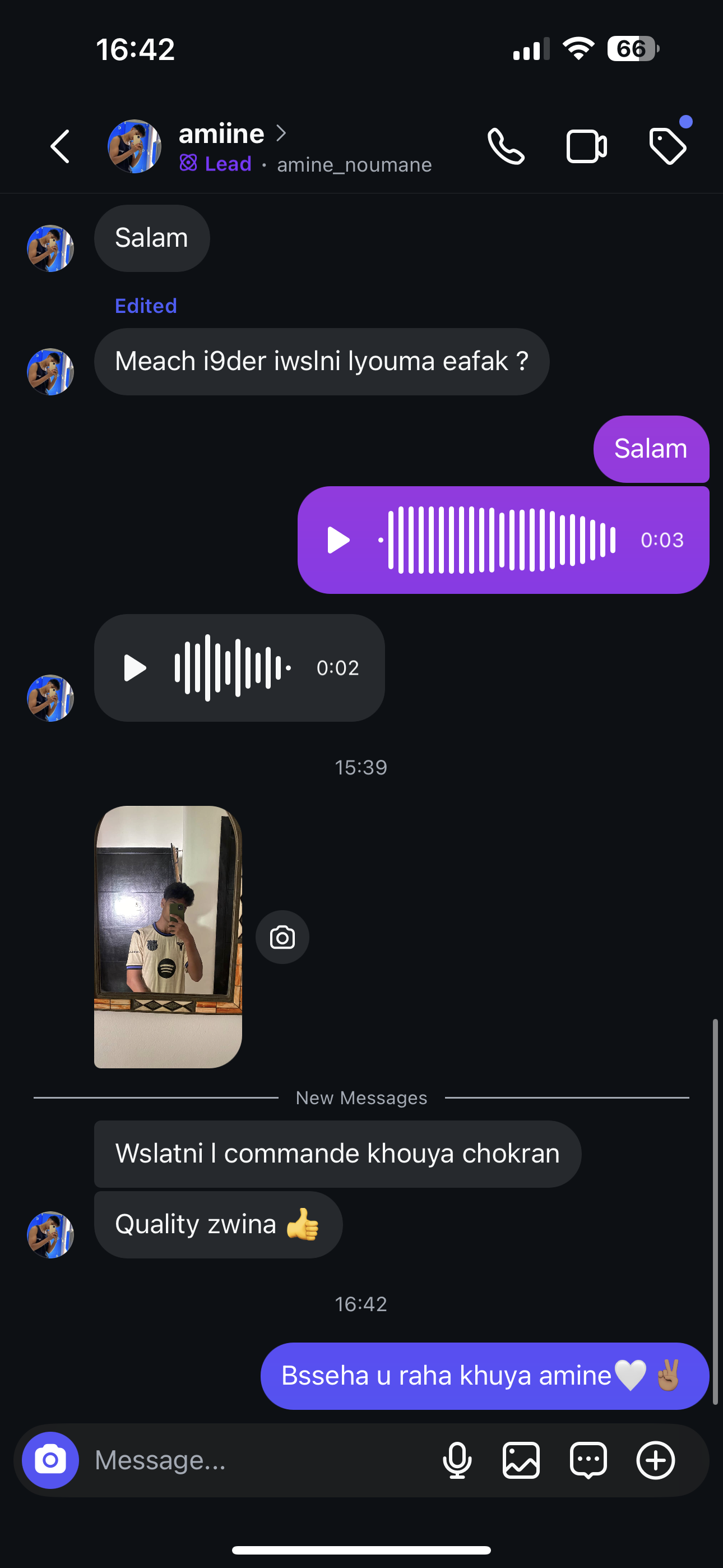Play the sent 0:03 voice message

(x=339, y=541)
